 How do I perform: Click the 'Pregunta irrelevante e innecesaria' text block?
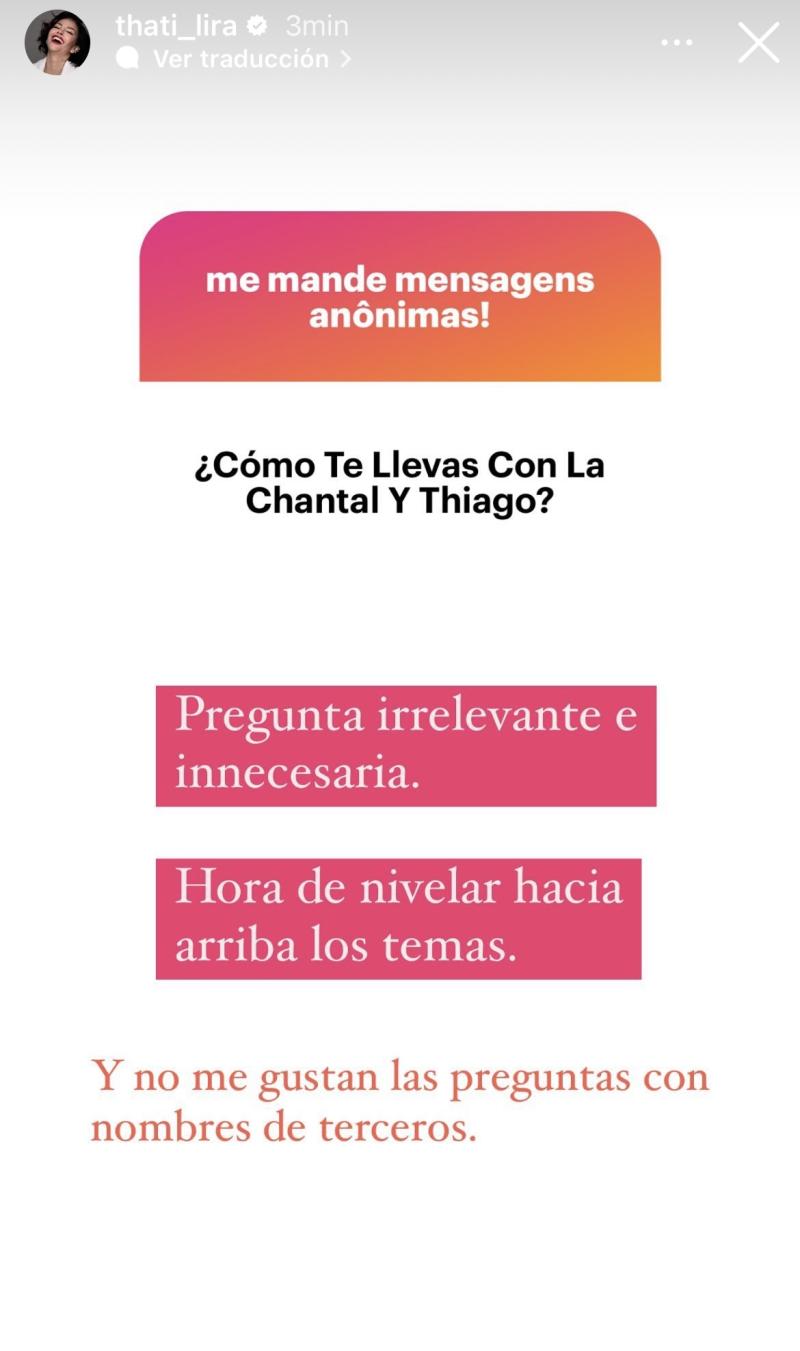coord(405,747)
